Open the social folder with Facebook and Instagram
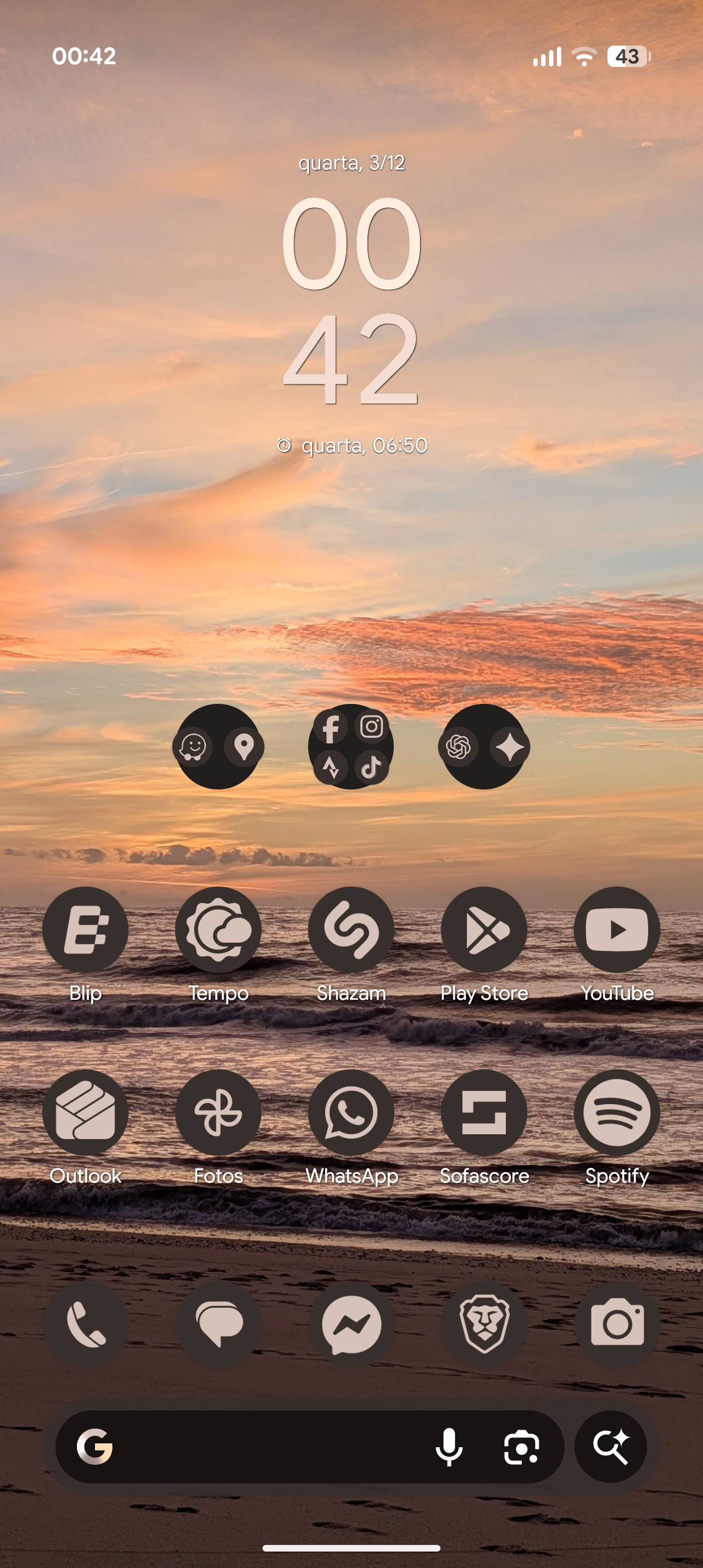This screenshot has height=1568, width=703. pos(351,746)
